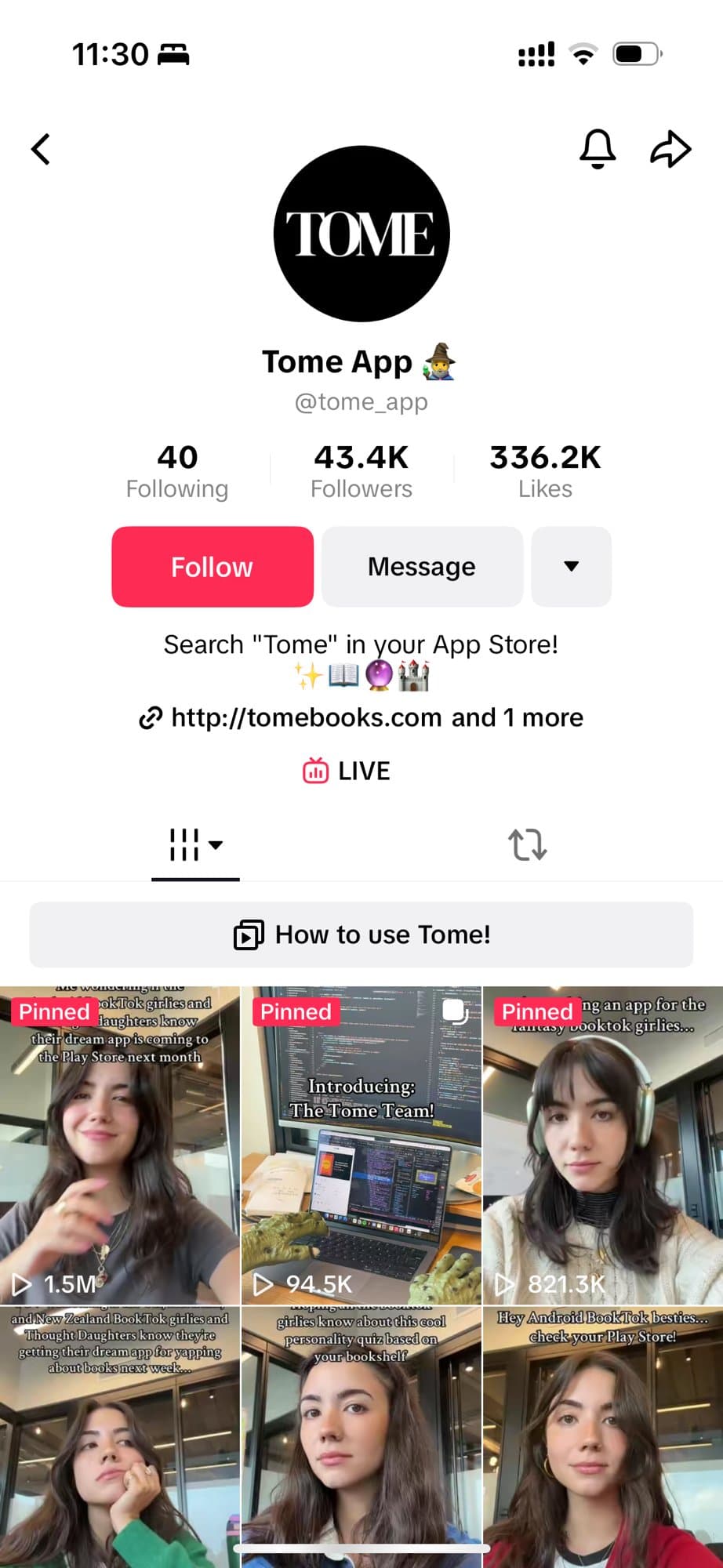Screen dimensions: 723x1568
Task: Open the notifications bell for this profile
Action: pyautogui.click(x=597, y=149)
